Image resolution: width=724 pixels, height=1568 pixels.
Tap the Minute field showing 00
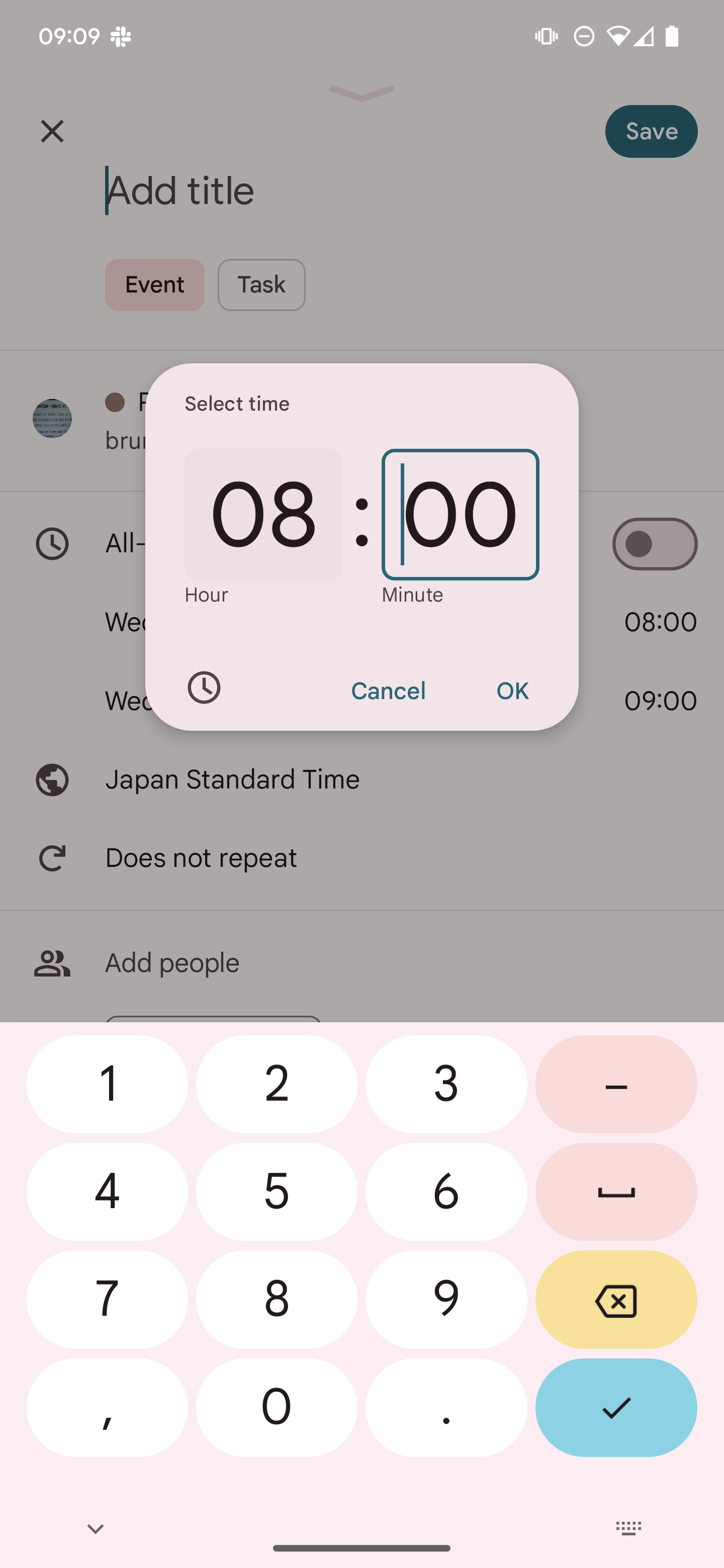point(461,514)
